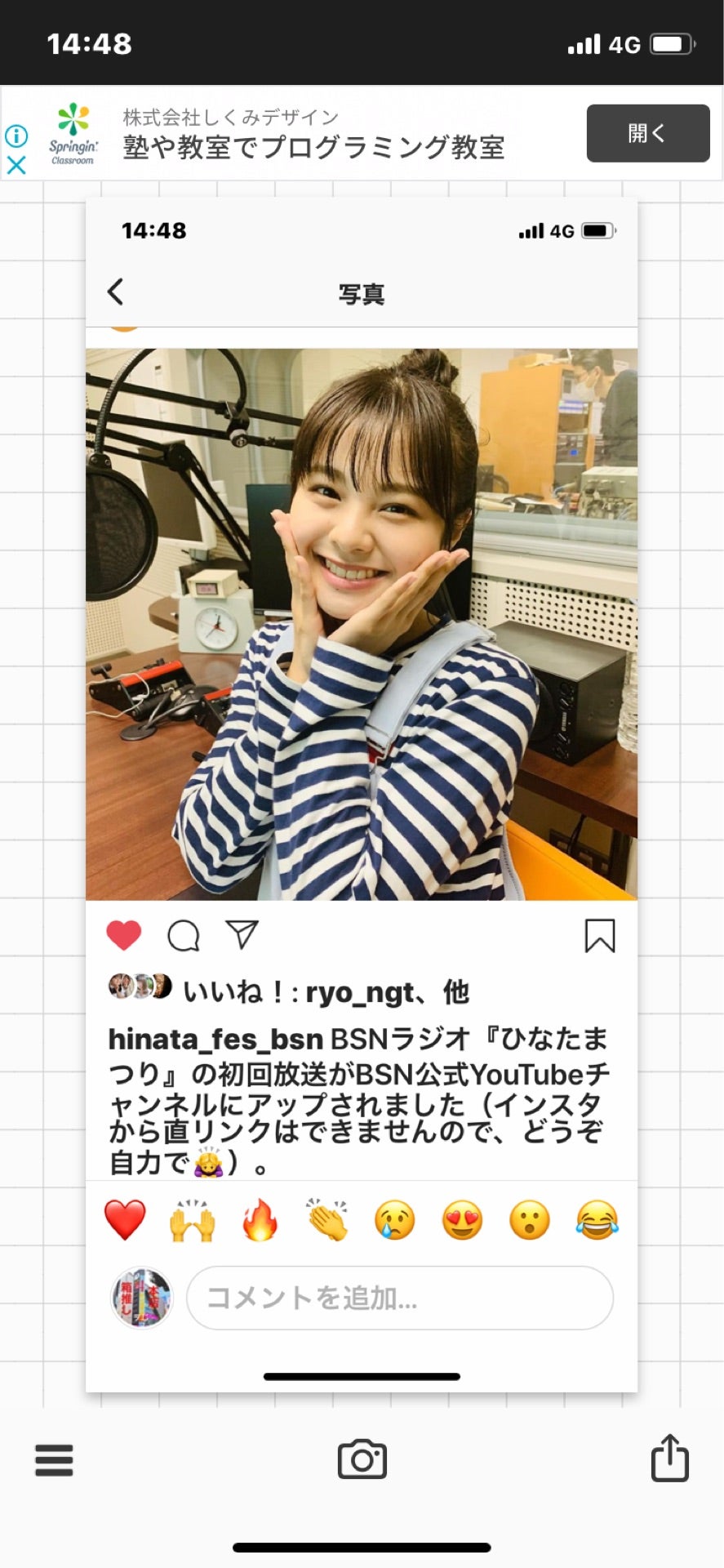The width and height of the screenshot is (724, 1568).
Task: Open the Springin' Classroom ad banner
Action: 313,136
